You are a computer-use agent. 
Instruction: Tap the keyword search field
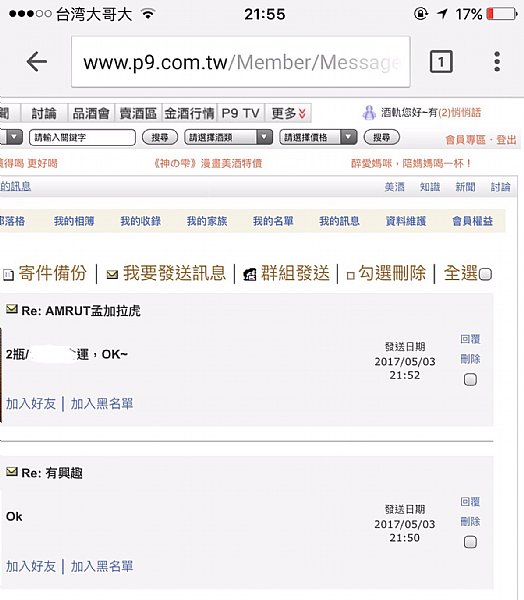click(82, 137)
